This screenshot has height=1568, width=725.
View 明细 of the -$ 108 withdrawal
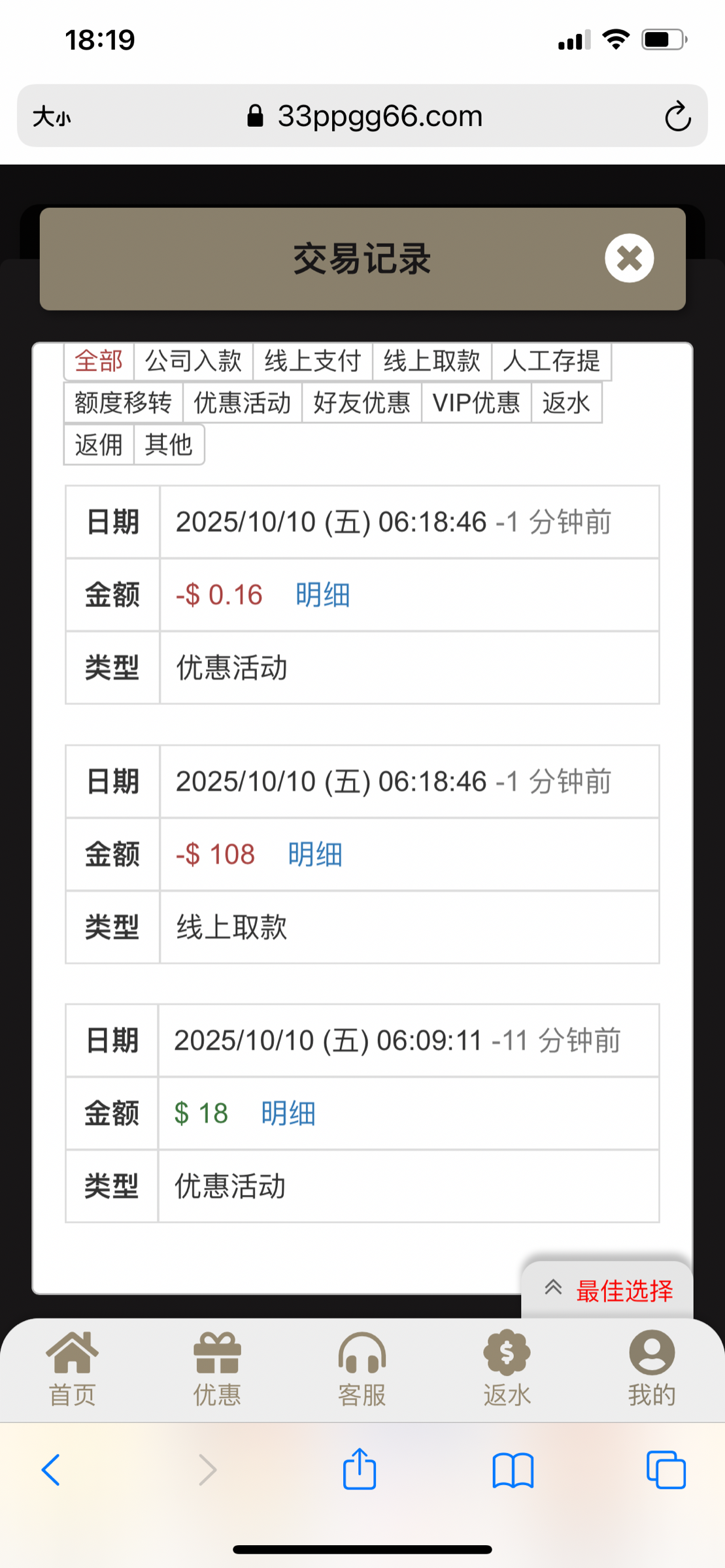(315, 855)
